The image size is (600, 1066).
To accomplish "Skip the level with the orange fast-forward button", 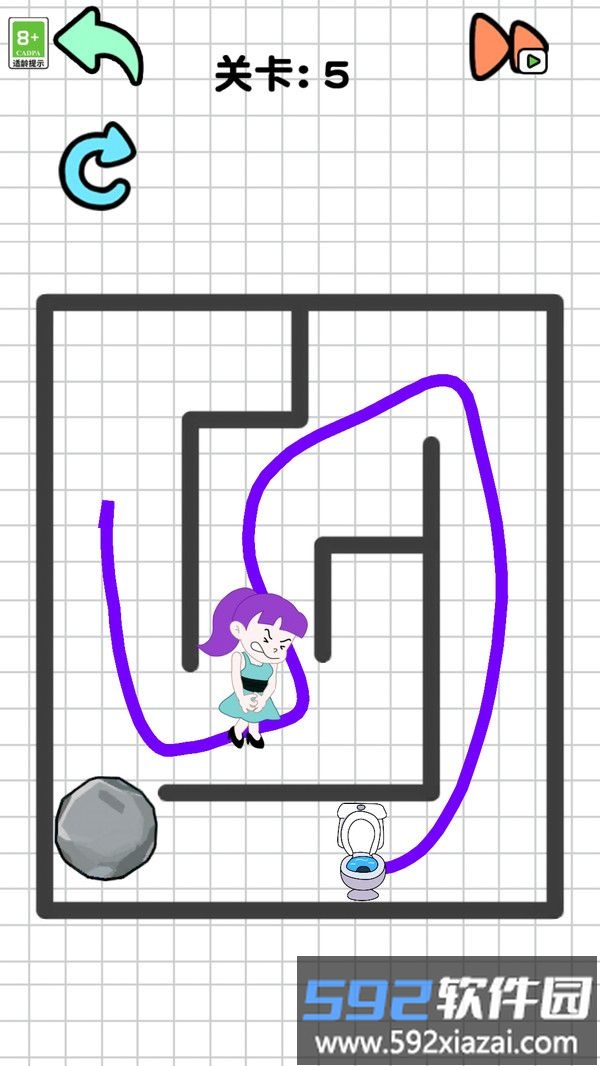I will point(505,47).
